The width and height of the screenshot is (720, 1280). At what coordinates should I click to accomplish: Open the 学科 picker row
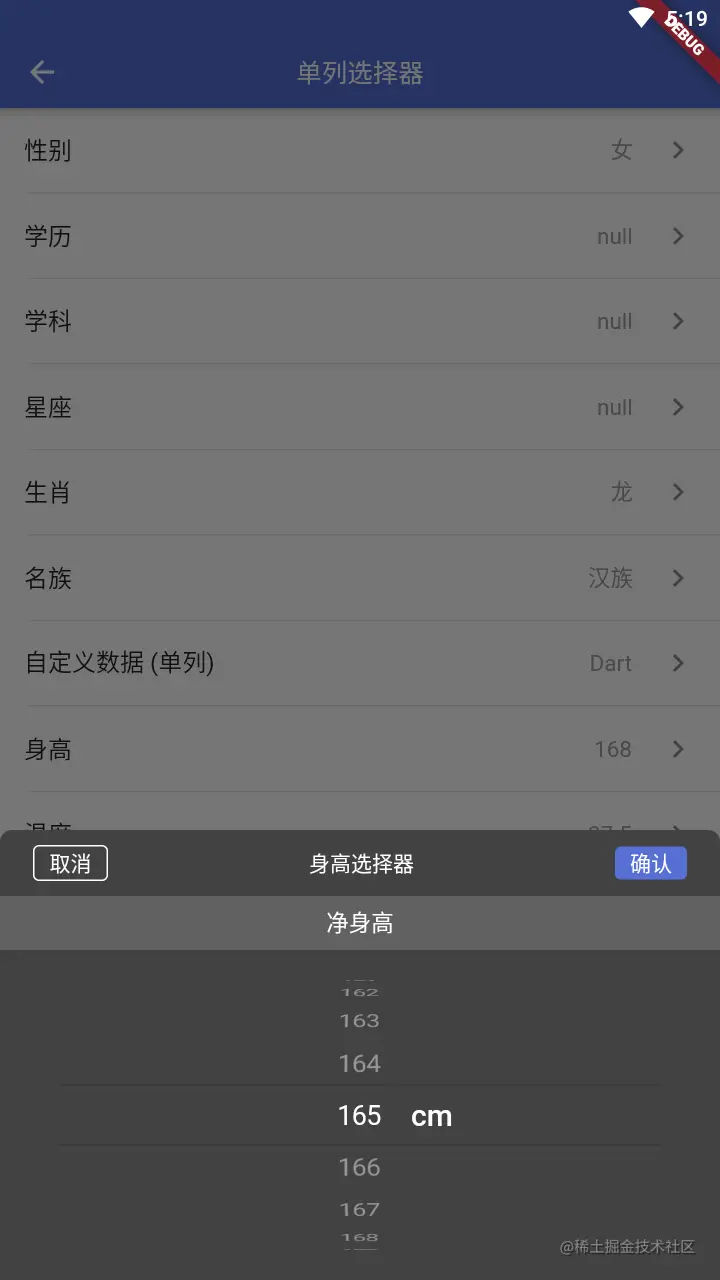click(360, 321)
